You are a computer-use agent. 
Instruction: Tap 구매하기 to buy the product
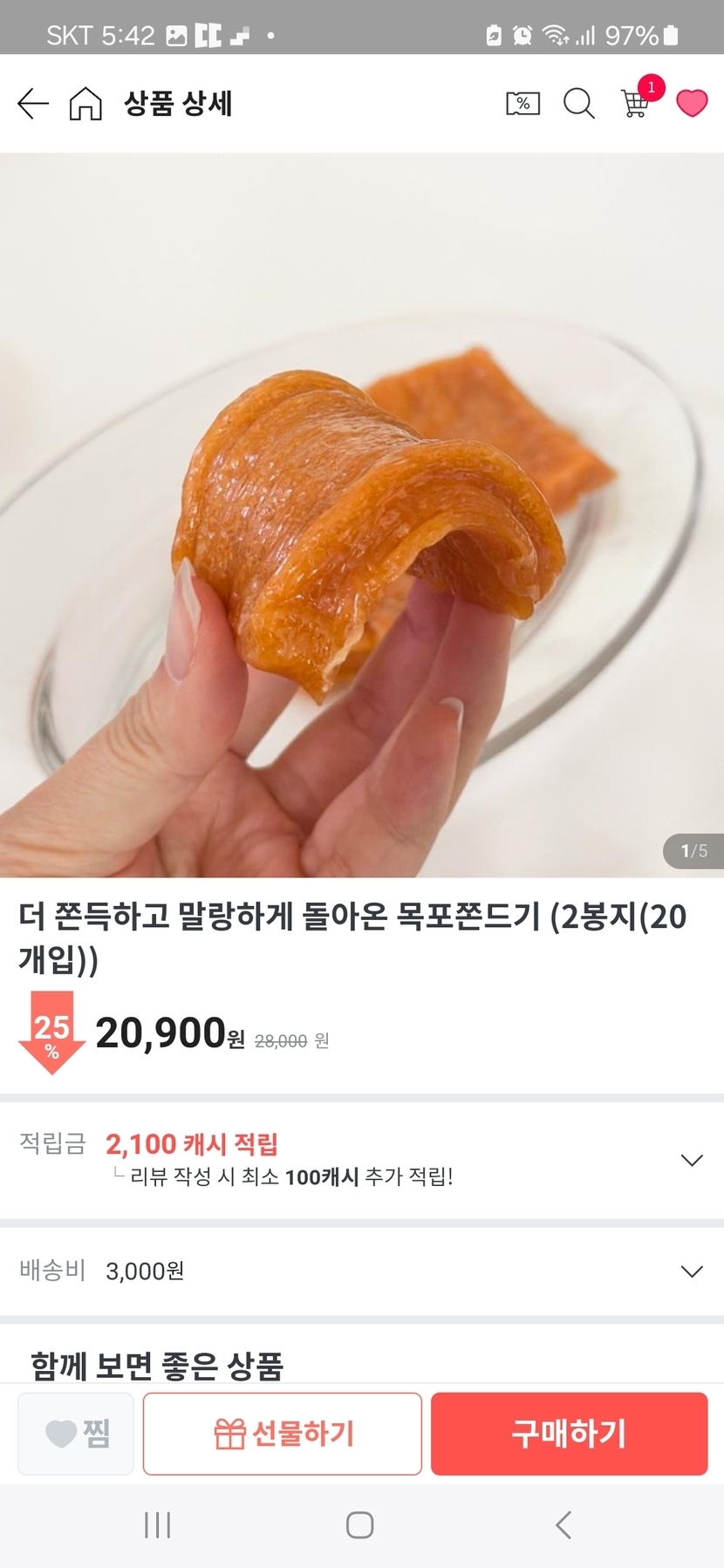(569, 1434)
